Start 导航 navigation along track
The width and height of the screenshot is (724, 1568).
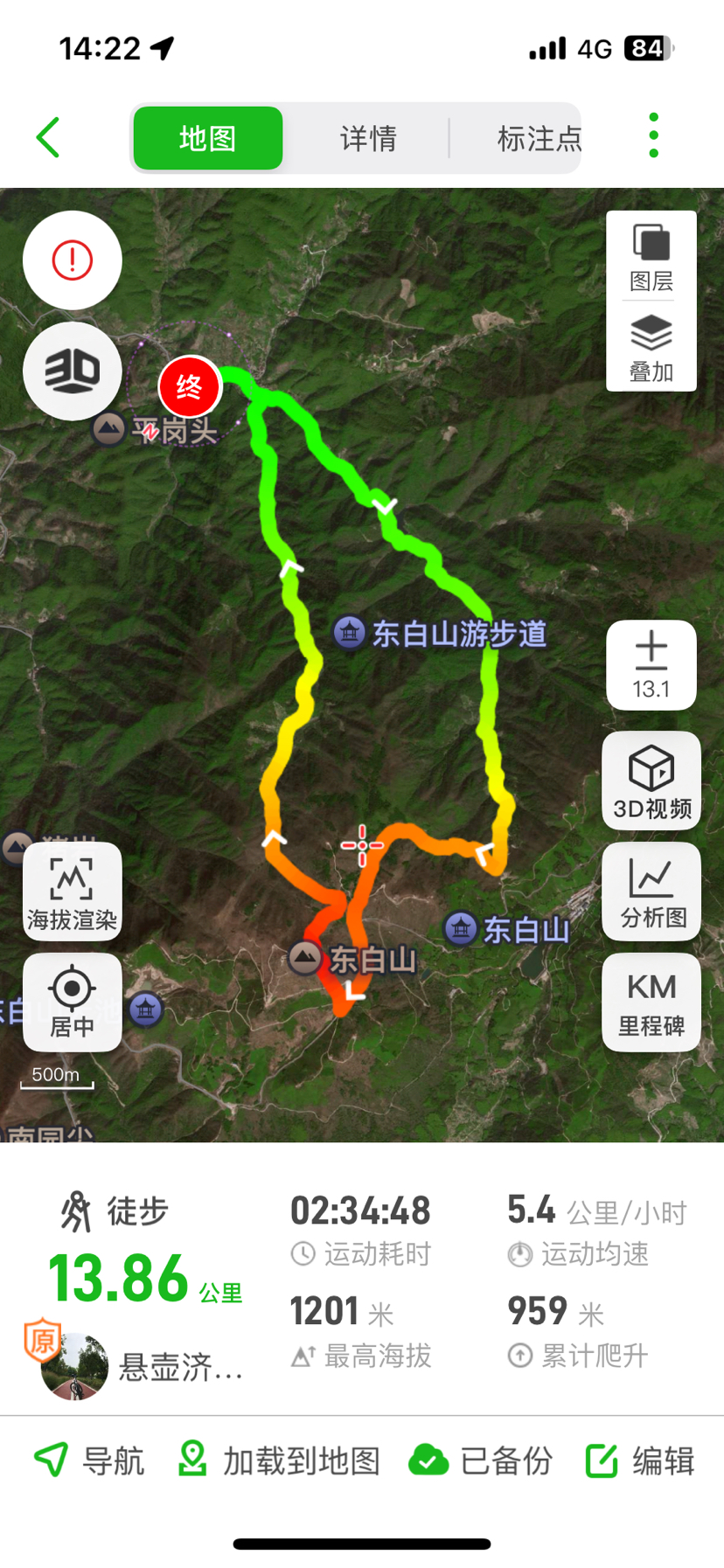coord(89,1460)
